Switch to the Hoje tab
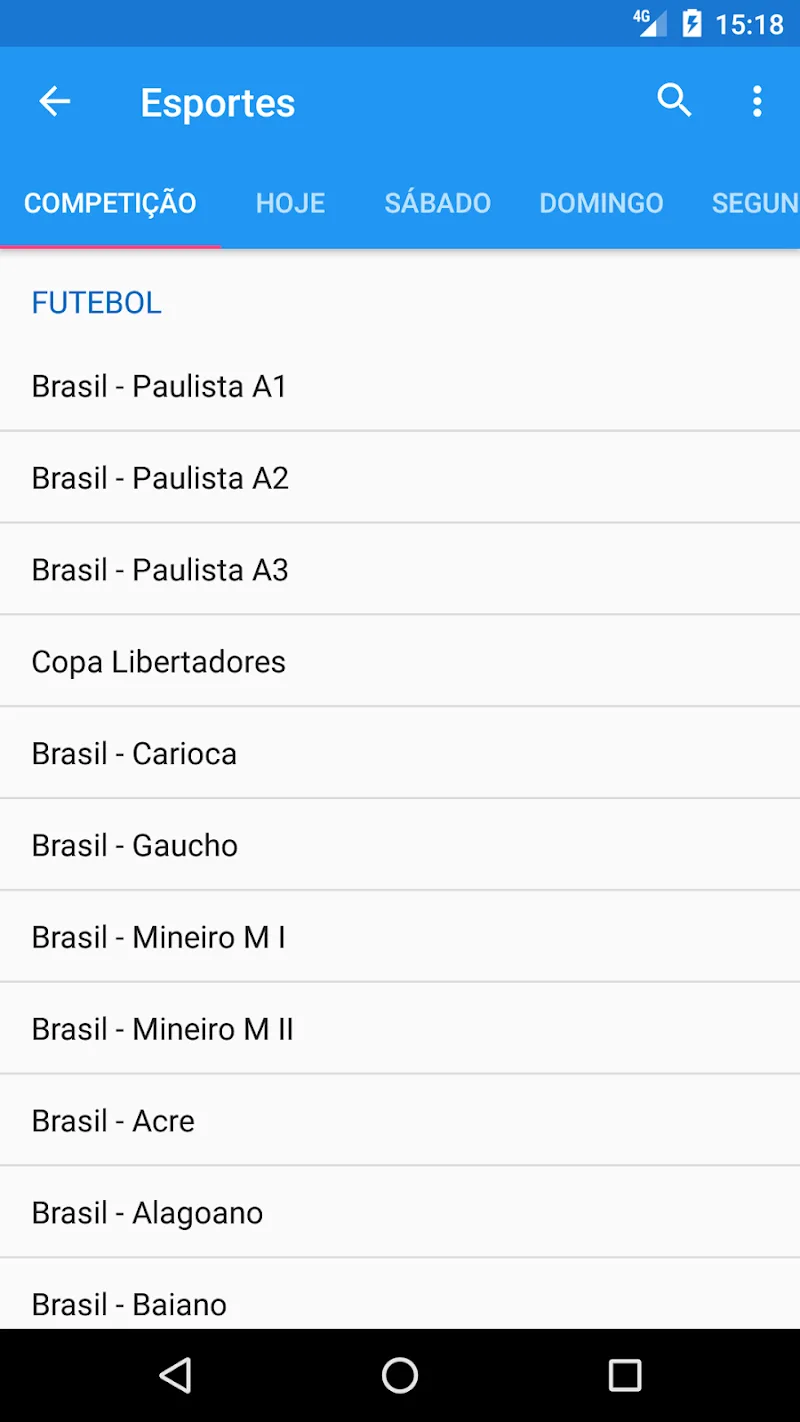The height and width of the screenshot is (1422, 800). pyautogui.click(x=290, y=203)
